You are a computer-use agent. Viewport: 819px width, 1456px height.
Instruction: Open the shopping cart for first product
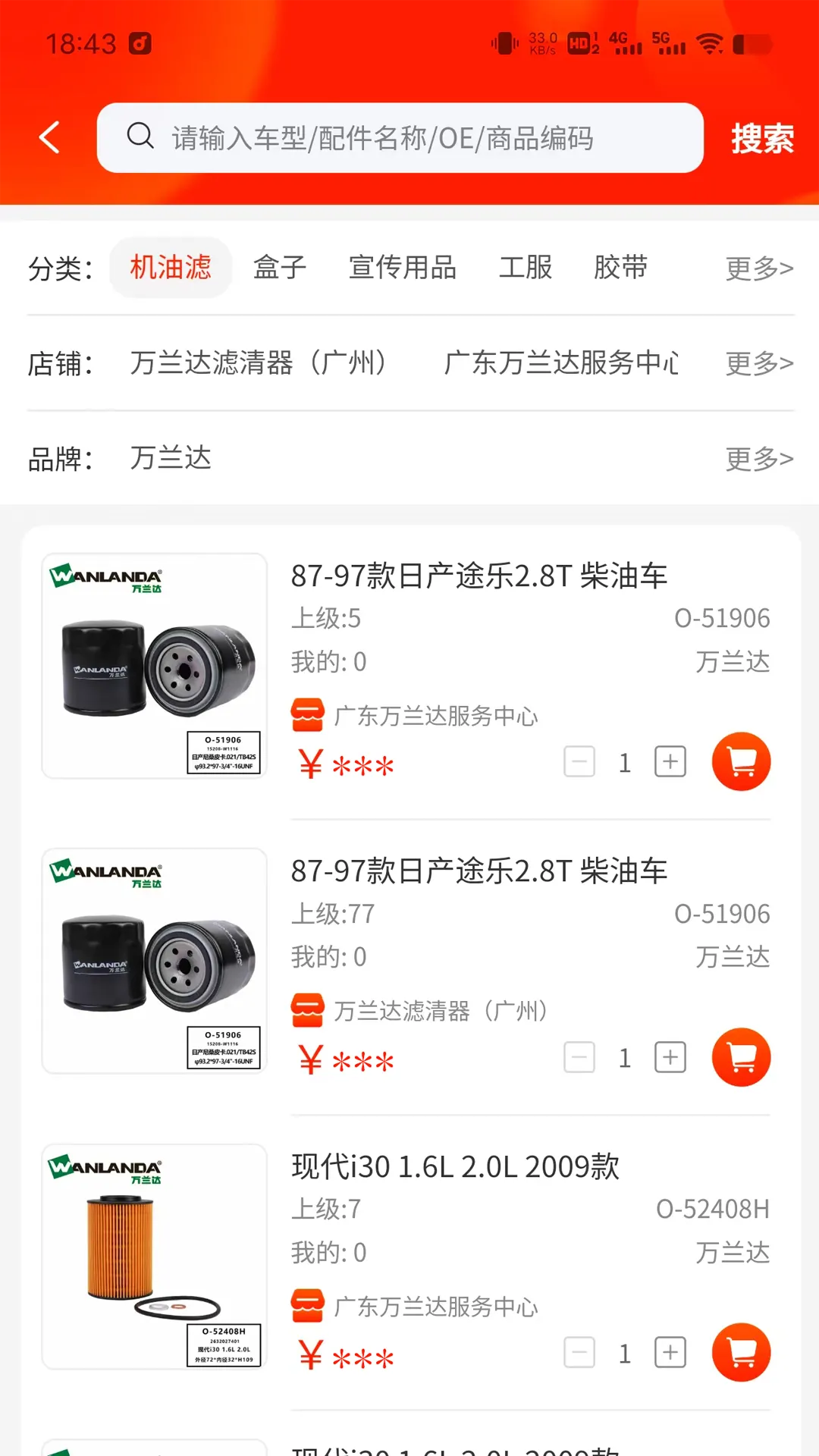pos(741,761)
